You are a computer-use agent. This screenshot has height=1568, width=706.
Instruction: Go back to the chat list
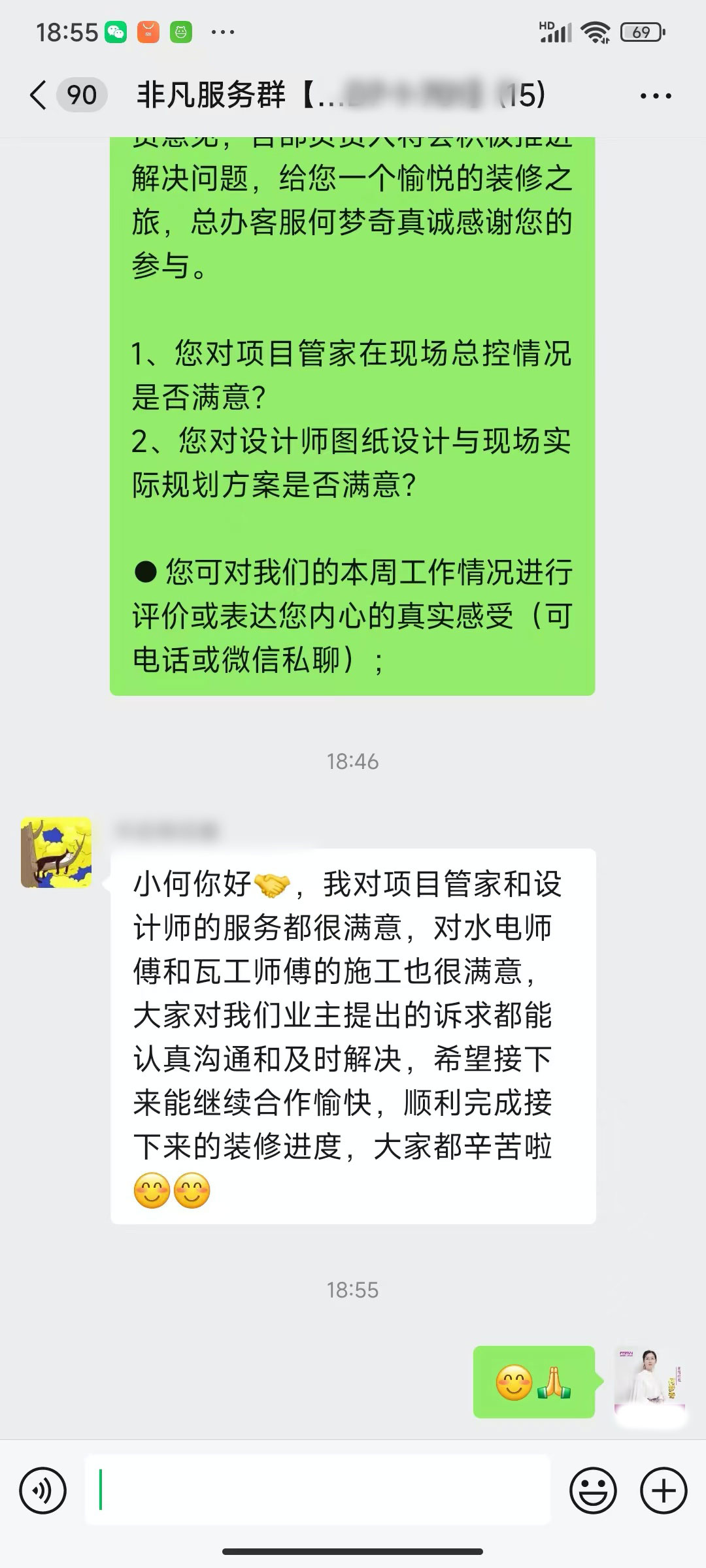click(39, 95)
